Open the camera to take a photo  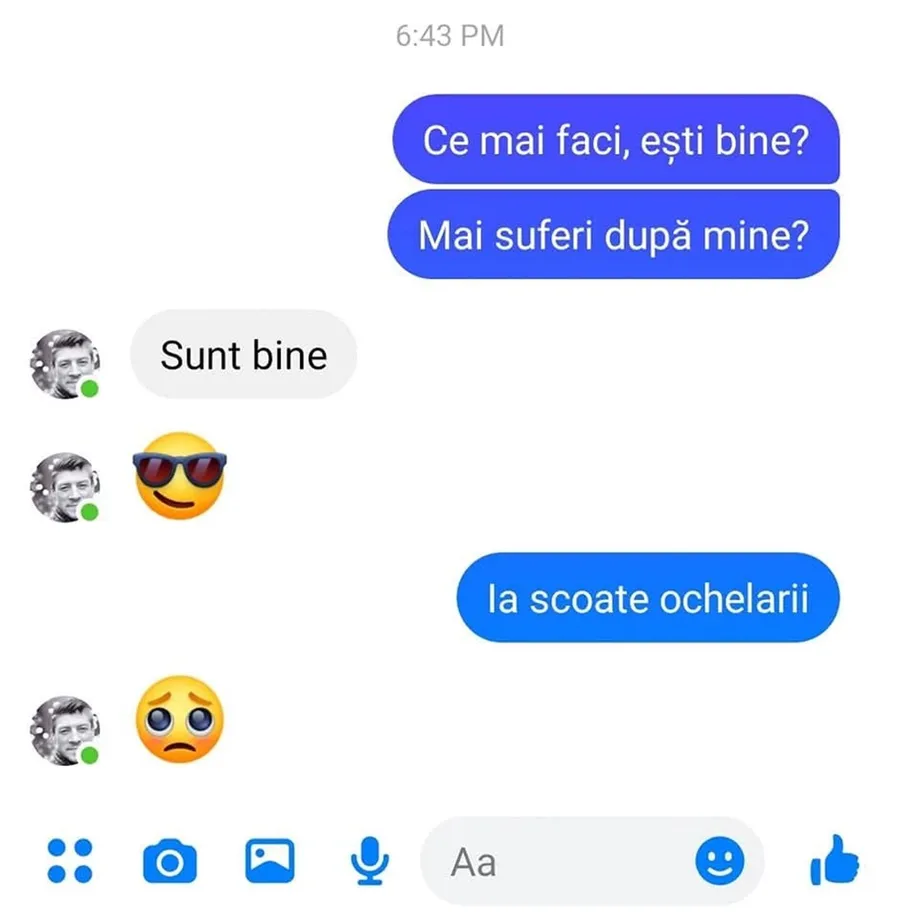170,861
